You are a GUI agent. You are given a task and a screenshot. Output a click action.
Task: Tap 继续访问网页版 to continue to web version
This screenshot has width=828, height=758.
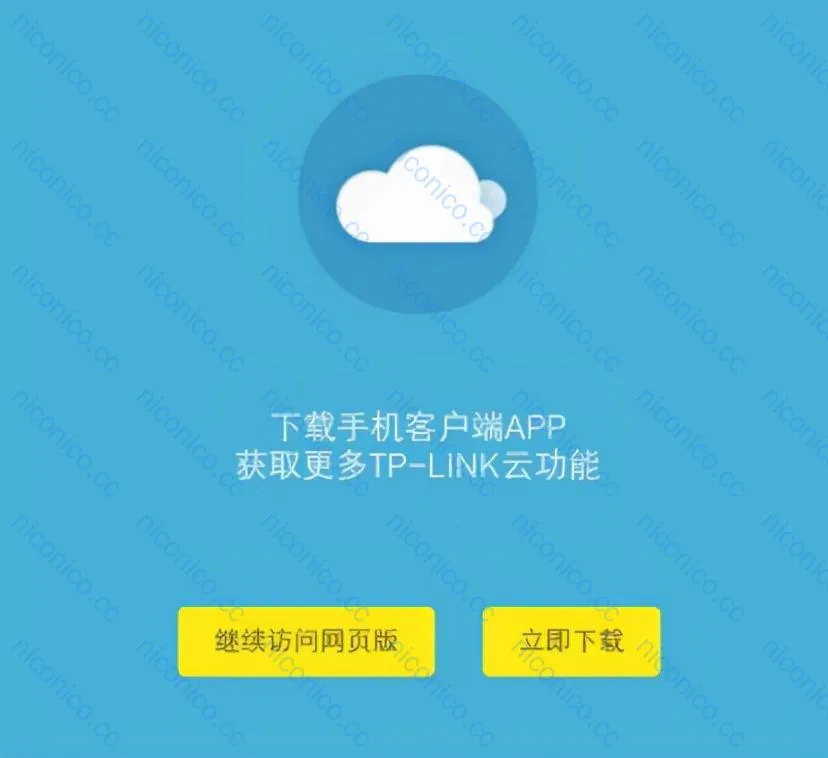[x=306, y=641]
